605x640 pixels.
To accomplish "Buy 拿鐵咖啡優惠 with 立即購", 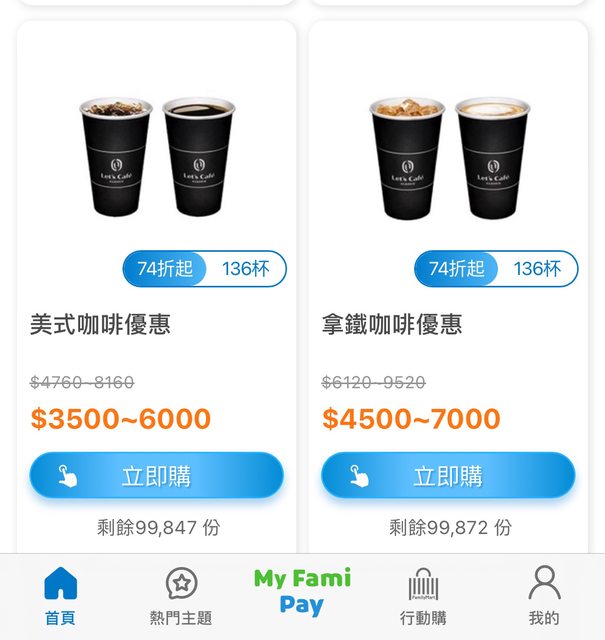I will point(448,476).
